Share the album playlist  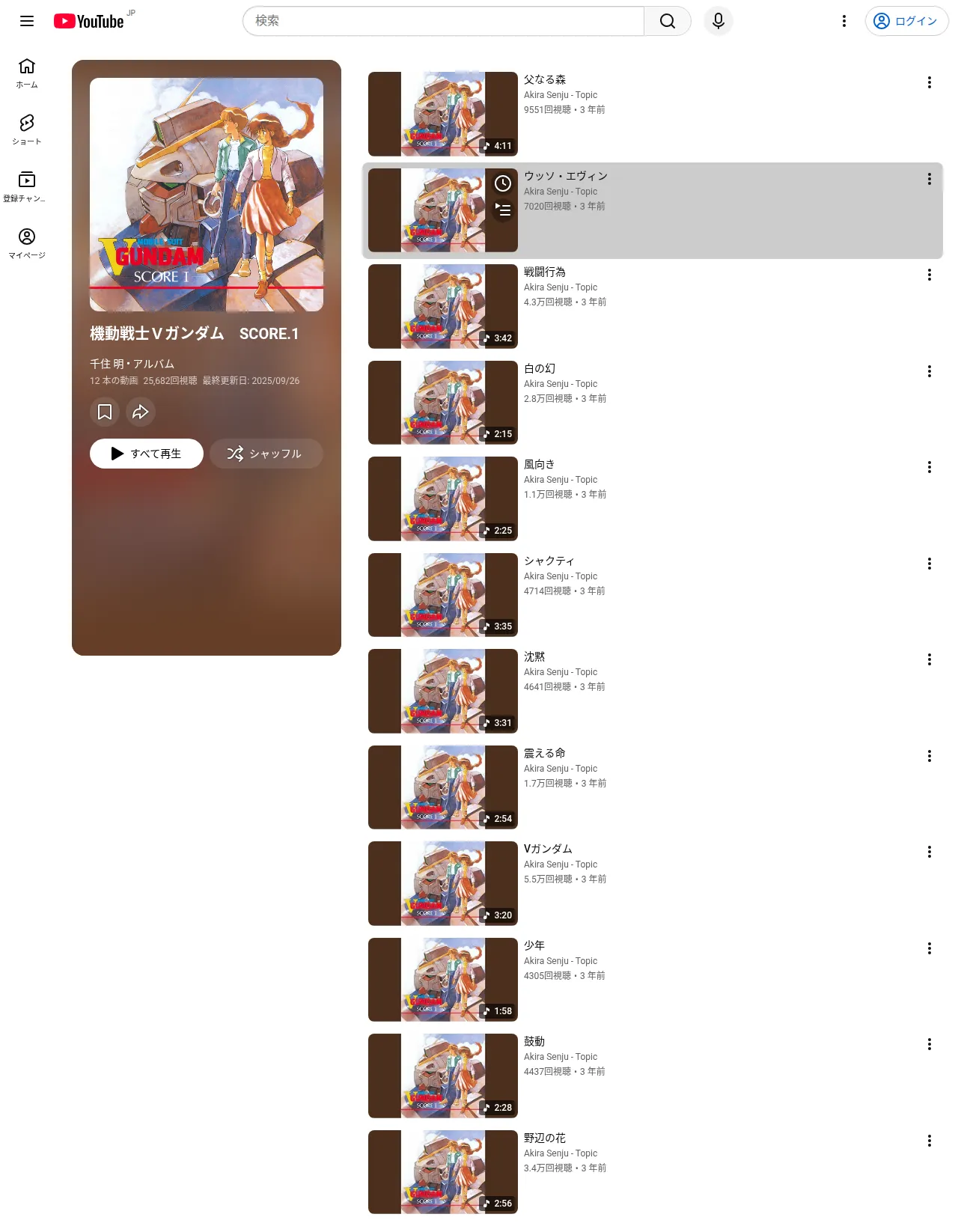pos(141,412)
